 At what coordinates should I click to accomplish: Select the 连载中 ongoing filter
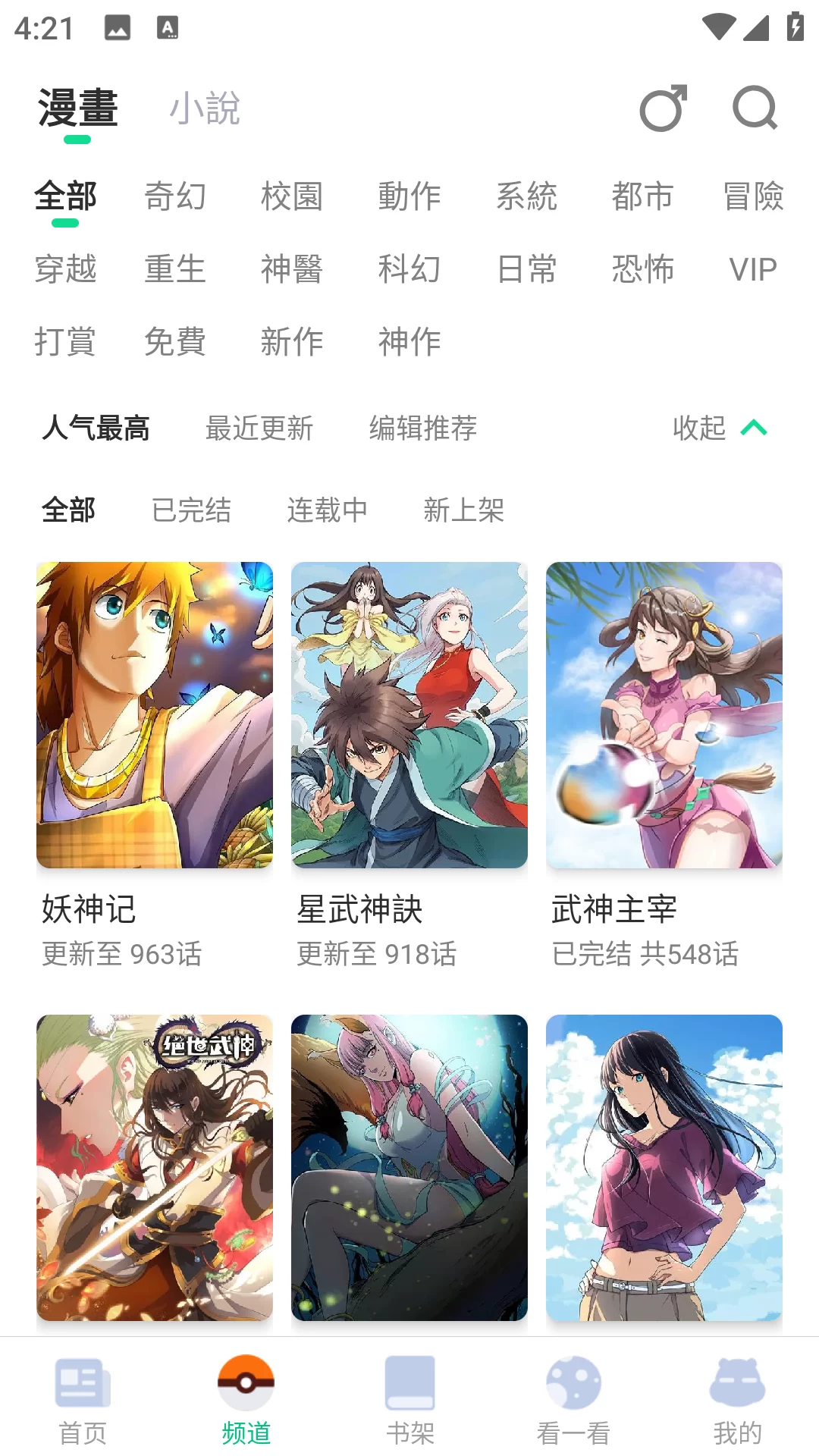(x=326, y=510)
